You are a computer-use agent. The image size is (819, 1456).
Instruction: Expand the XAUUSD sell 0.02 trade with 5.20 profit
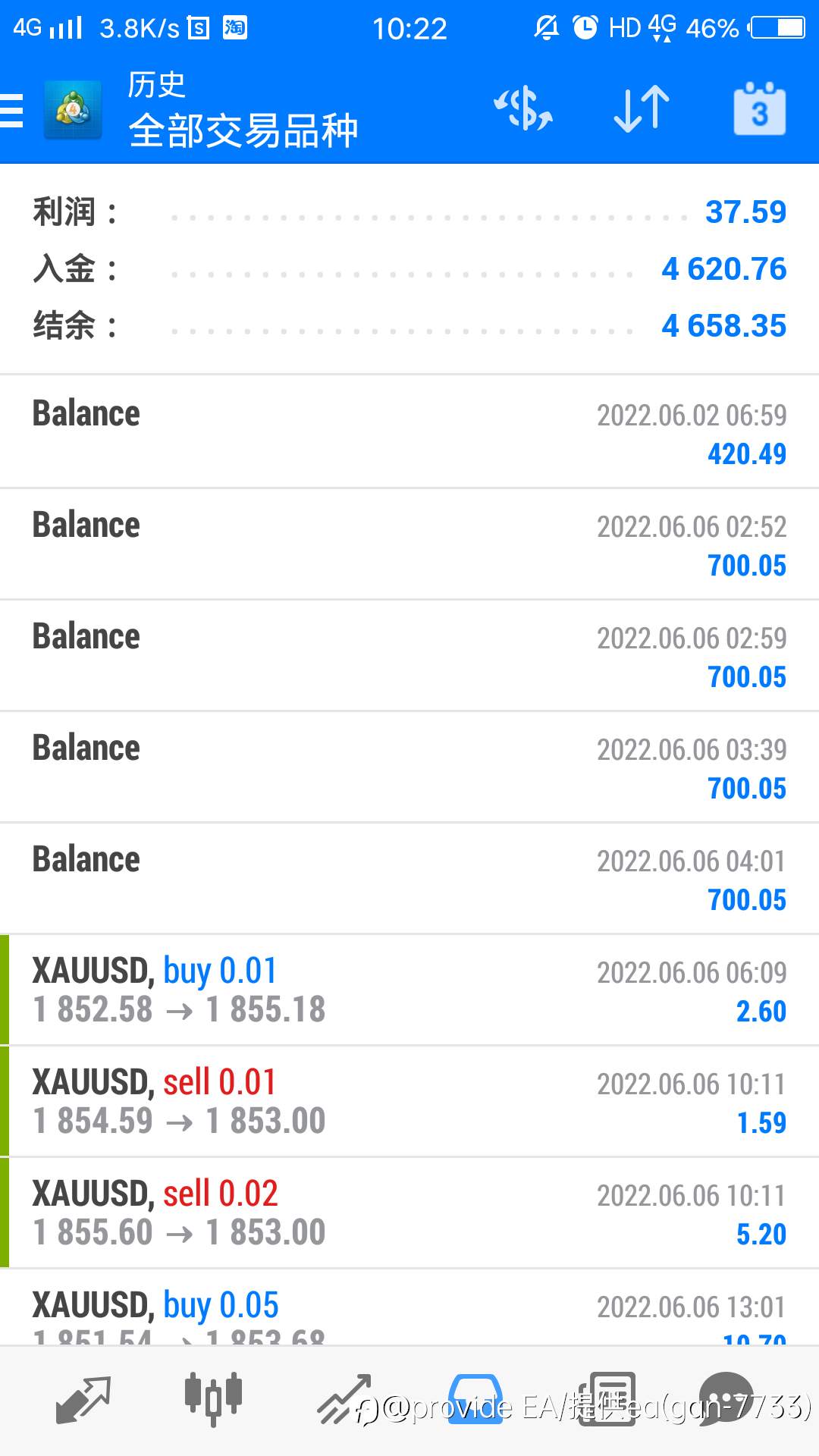pos(409,1213)
